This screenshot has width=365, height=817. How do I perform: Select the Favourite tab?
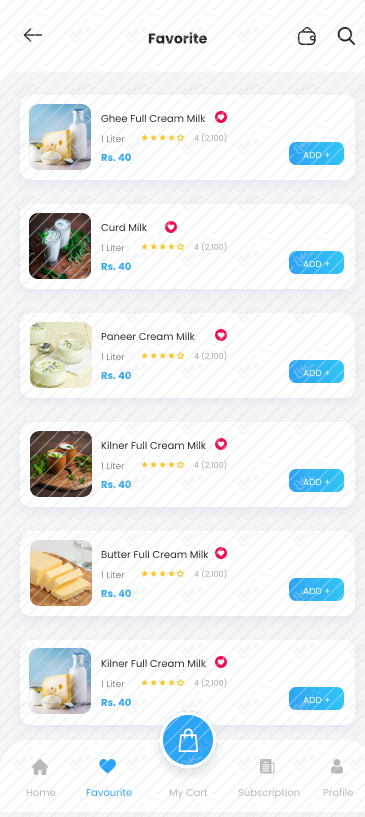tap(108, 778)
